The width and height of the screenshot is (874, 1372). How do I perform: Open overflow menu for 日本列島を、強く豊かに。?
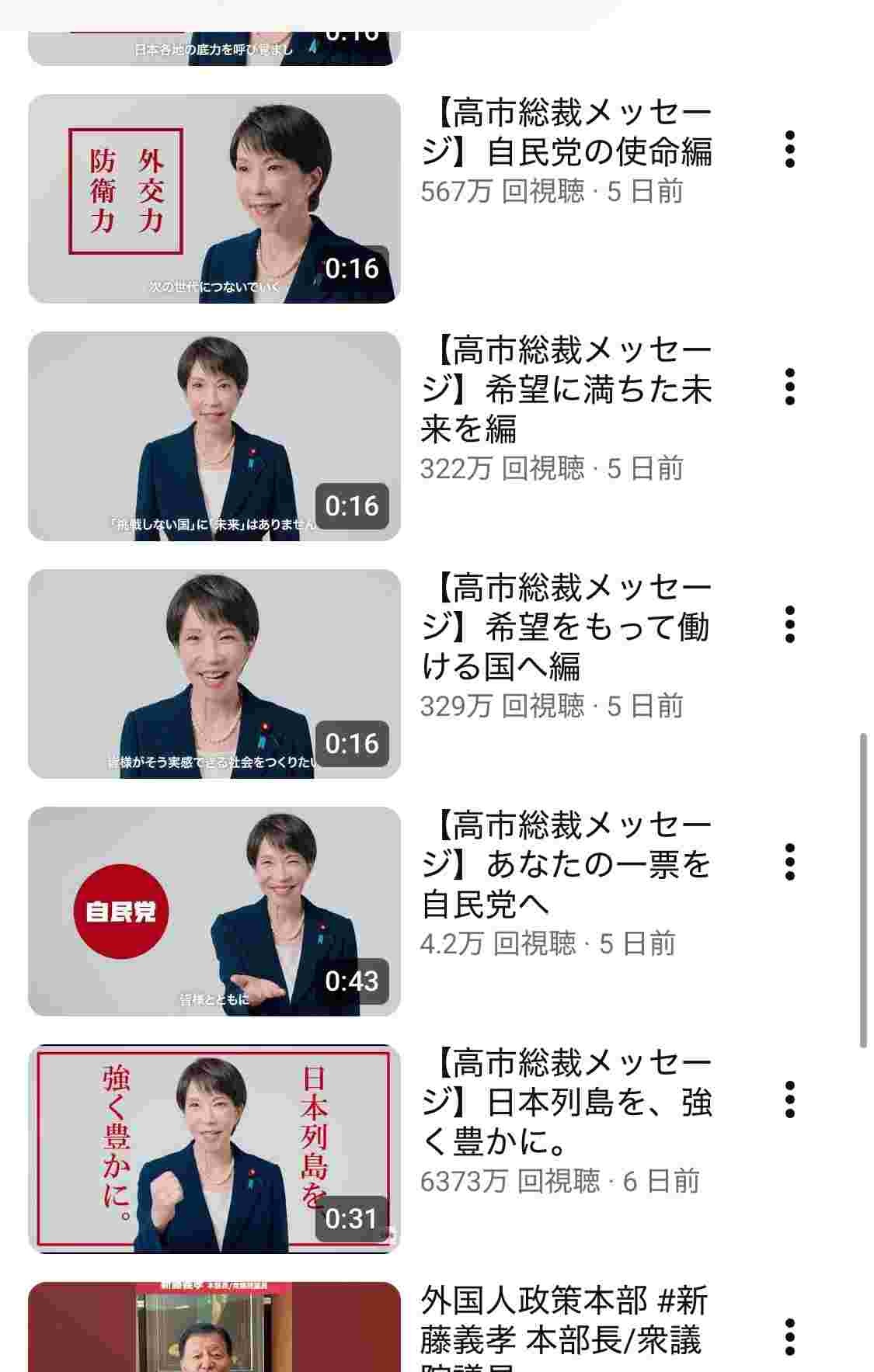click(789, 1099)
